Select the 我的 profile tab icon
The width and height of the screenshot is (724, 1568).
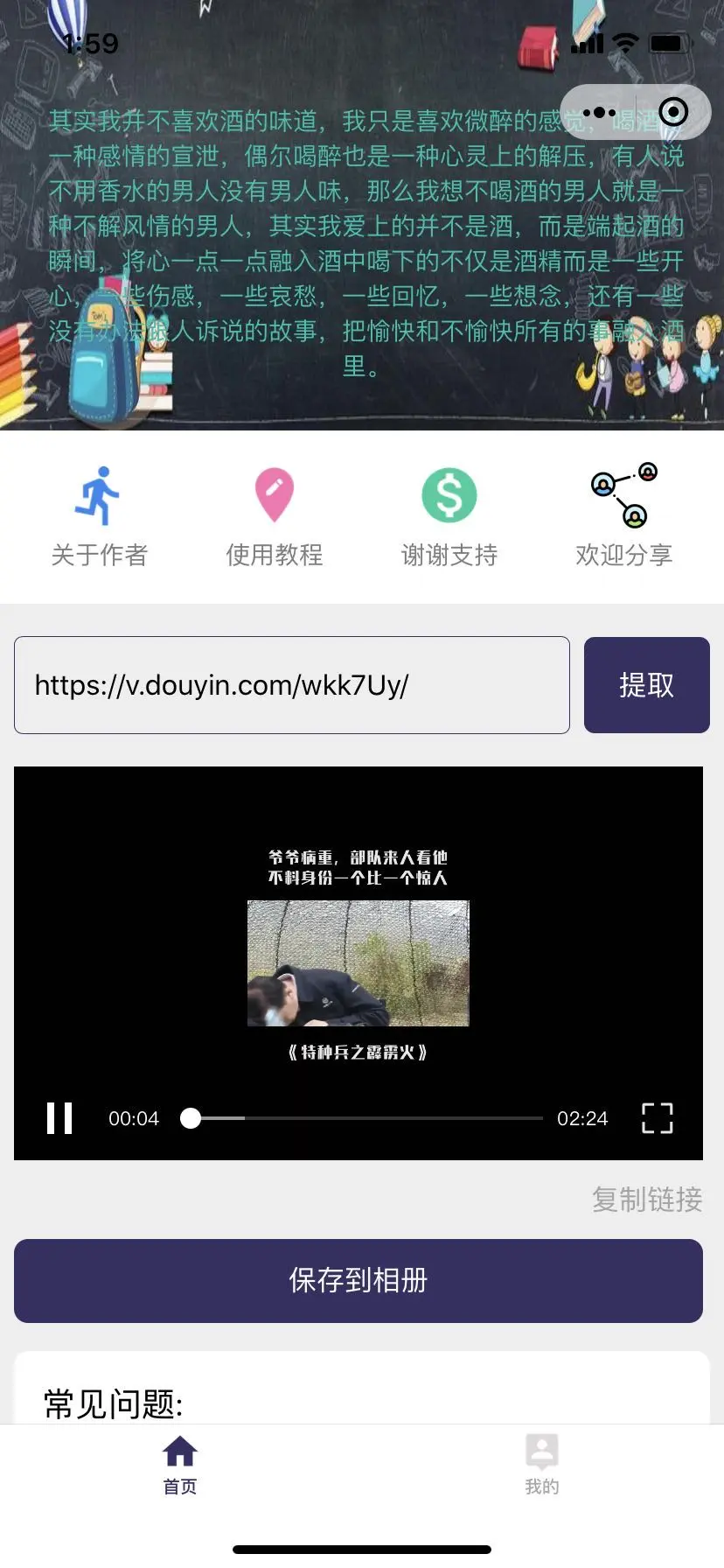tap(542, 1451)
